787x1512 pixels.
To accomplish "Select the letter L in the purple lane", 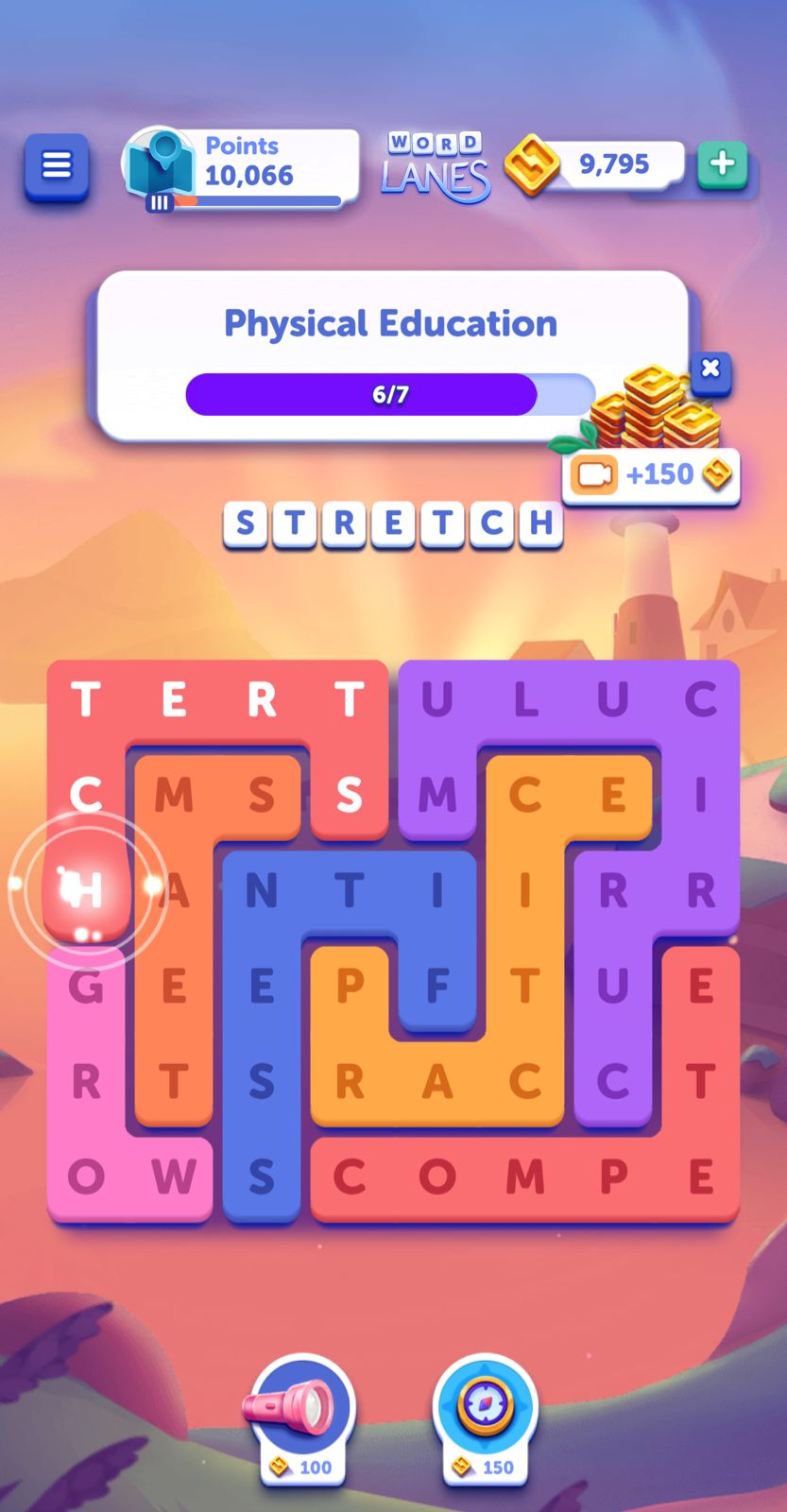I will coord(525,700).
